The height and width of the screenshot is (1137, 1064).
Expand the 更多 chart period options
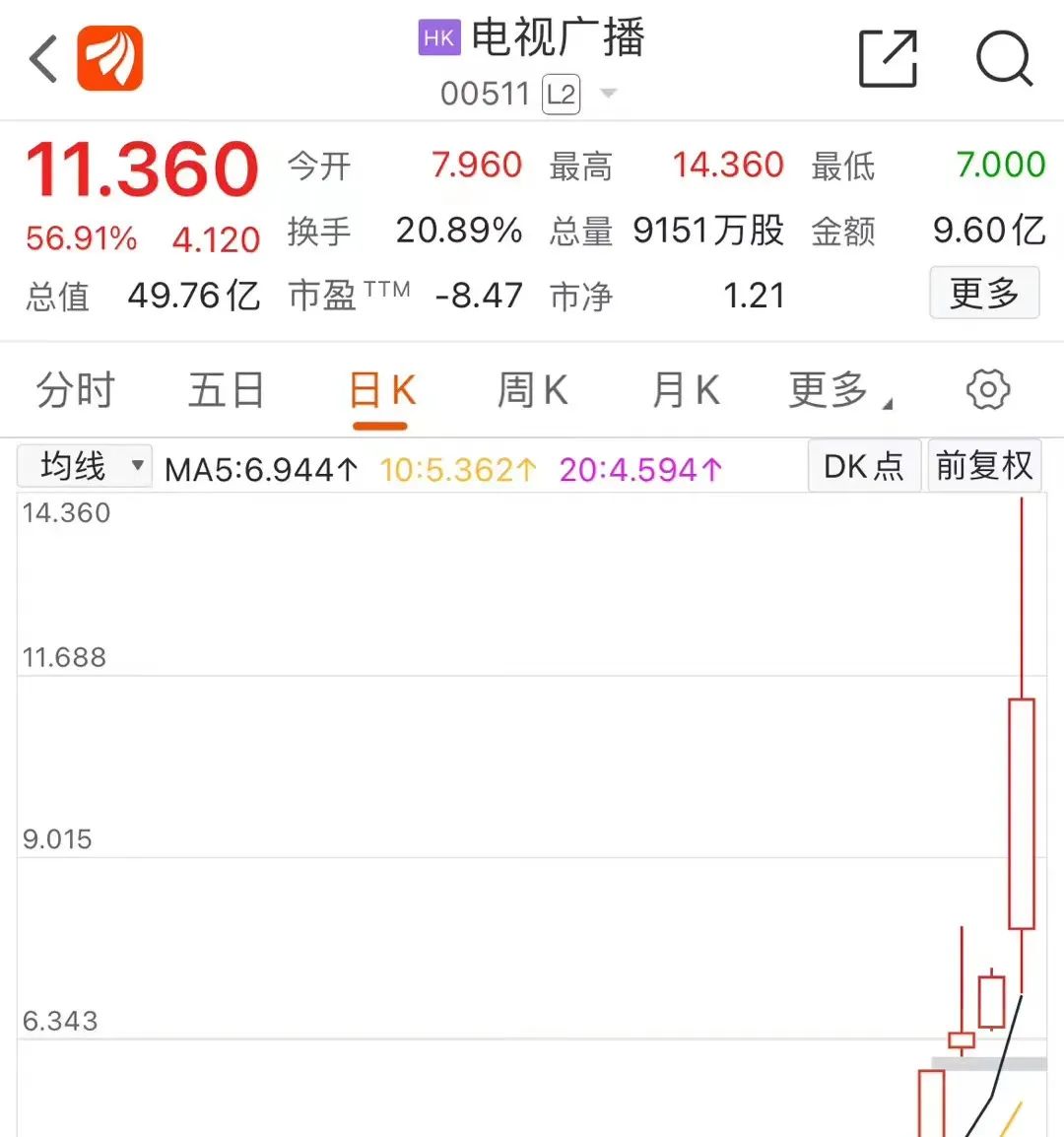pos(837,390)
